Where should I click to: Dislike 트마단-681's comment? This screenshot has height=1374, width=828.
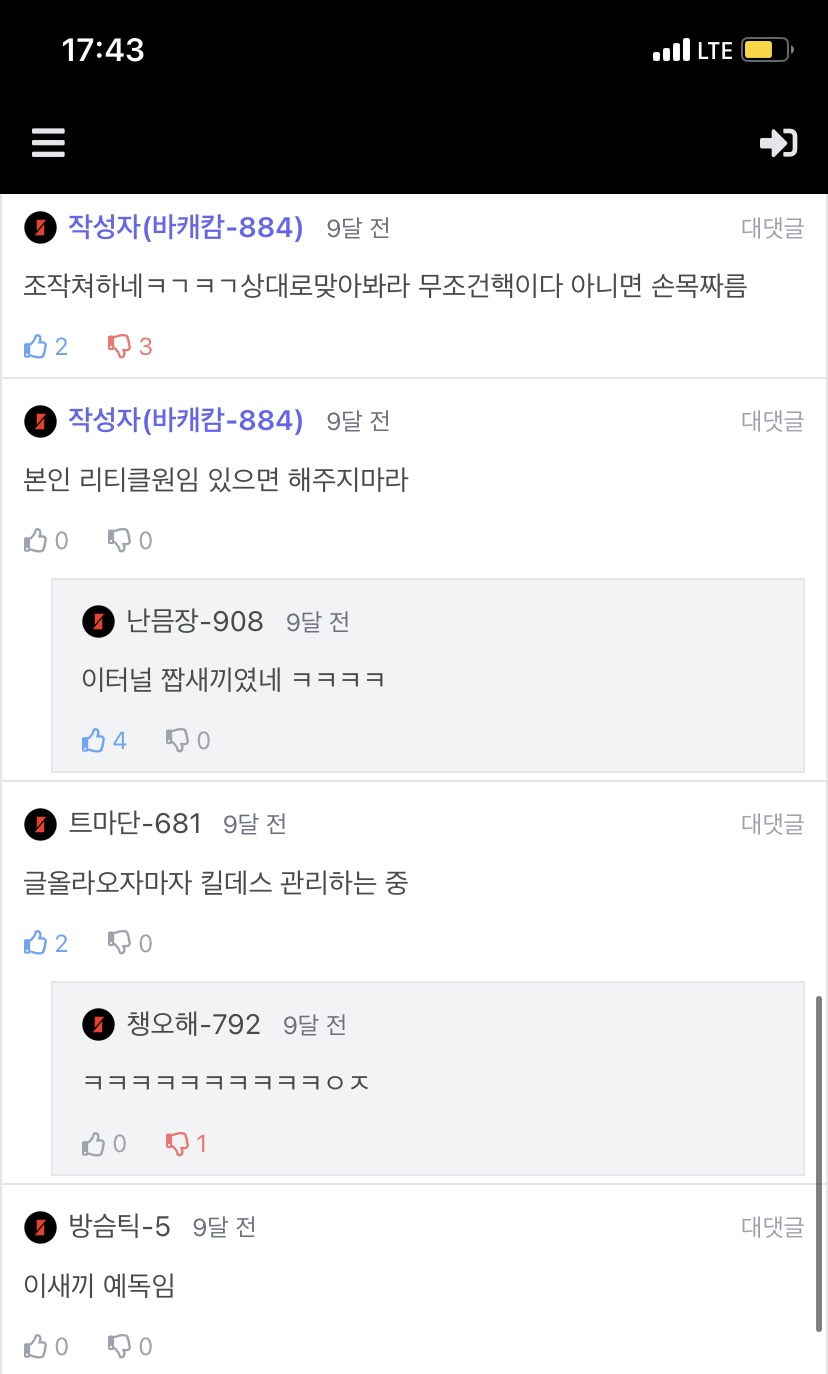[120, 943]
